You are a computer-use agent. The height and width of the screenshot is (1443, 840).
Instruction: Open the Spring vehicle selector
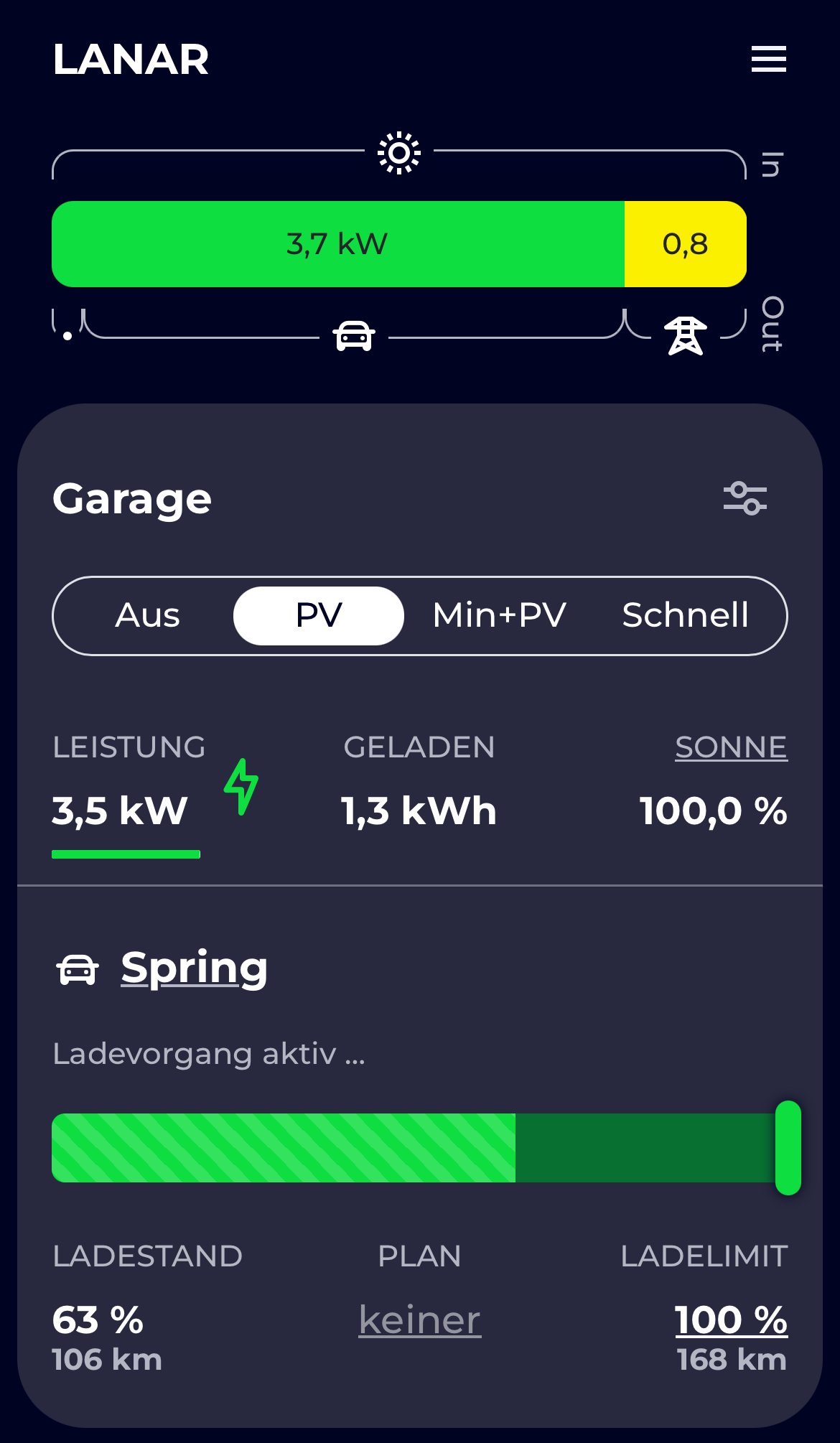(194, 968)
